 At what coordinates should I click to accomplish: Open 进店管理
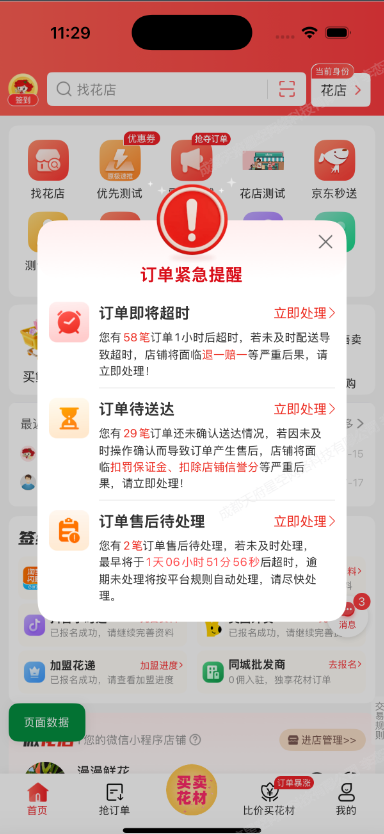point(322,740)
